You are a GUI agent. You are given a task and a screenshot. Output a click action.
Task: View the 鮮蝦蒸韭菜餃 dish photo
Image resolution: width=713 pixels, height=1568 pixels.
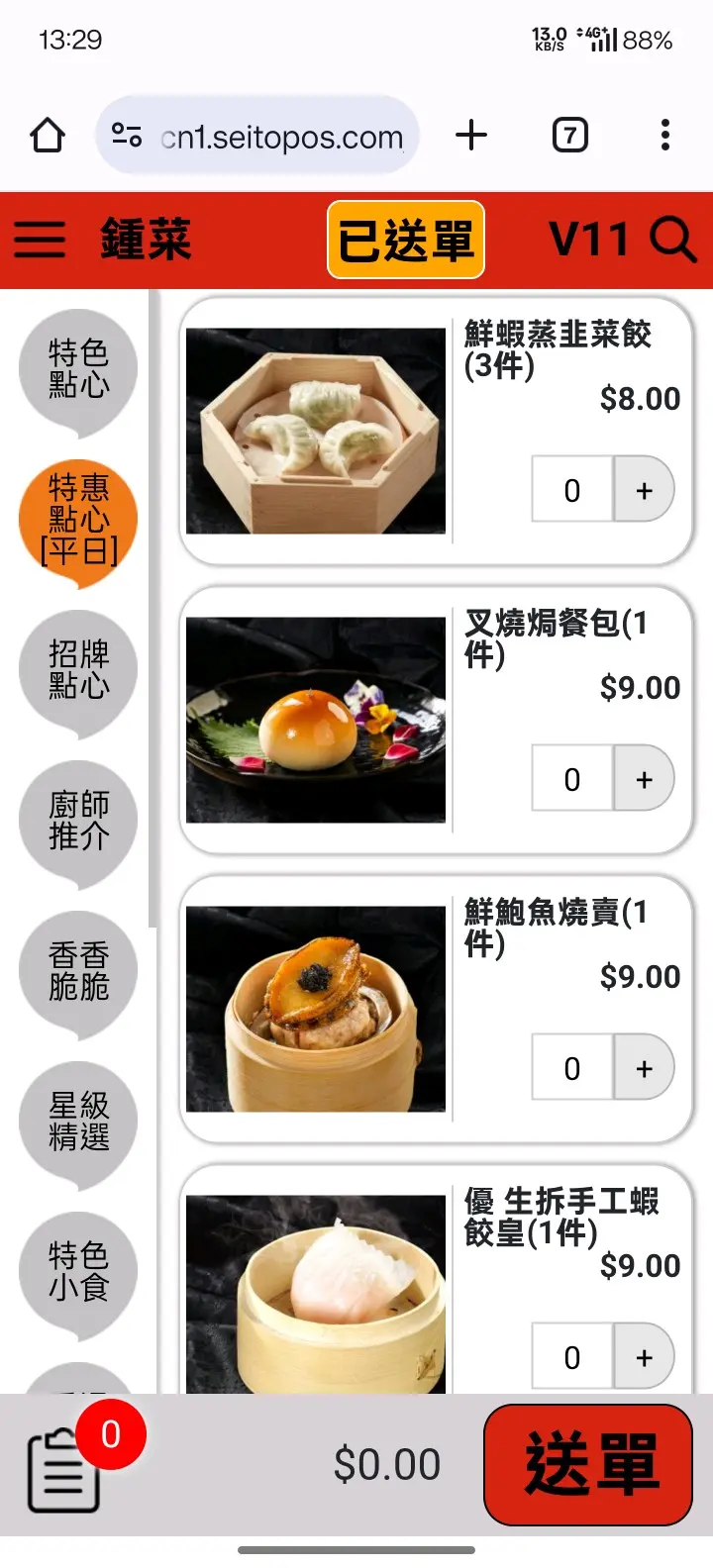point(316,431)
